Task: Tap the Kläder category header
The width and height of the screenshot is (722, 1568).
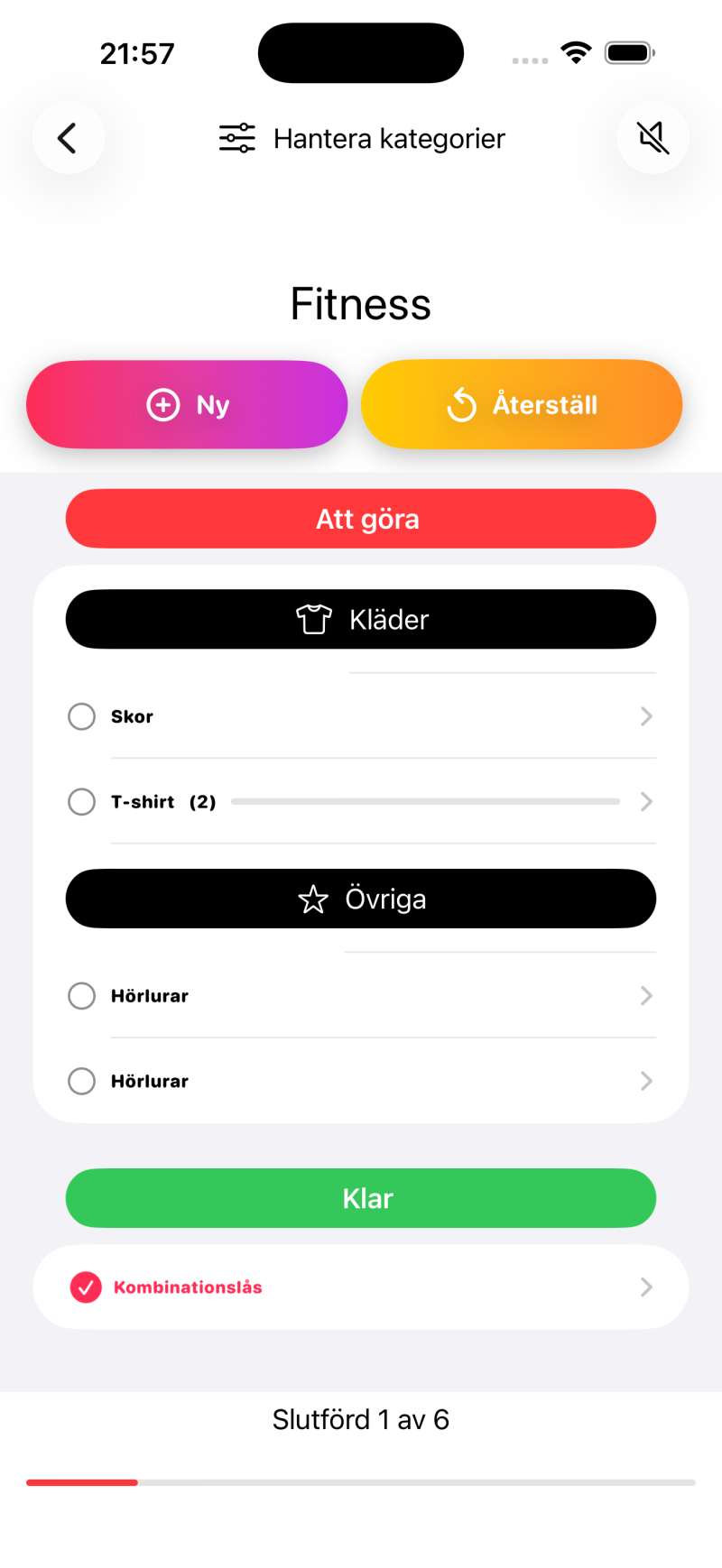Action: click(x=361, y=620)
